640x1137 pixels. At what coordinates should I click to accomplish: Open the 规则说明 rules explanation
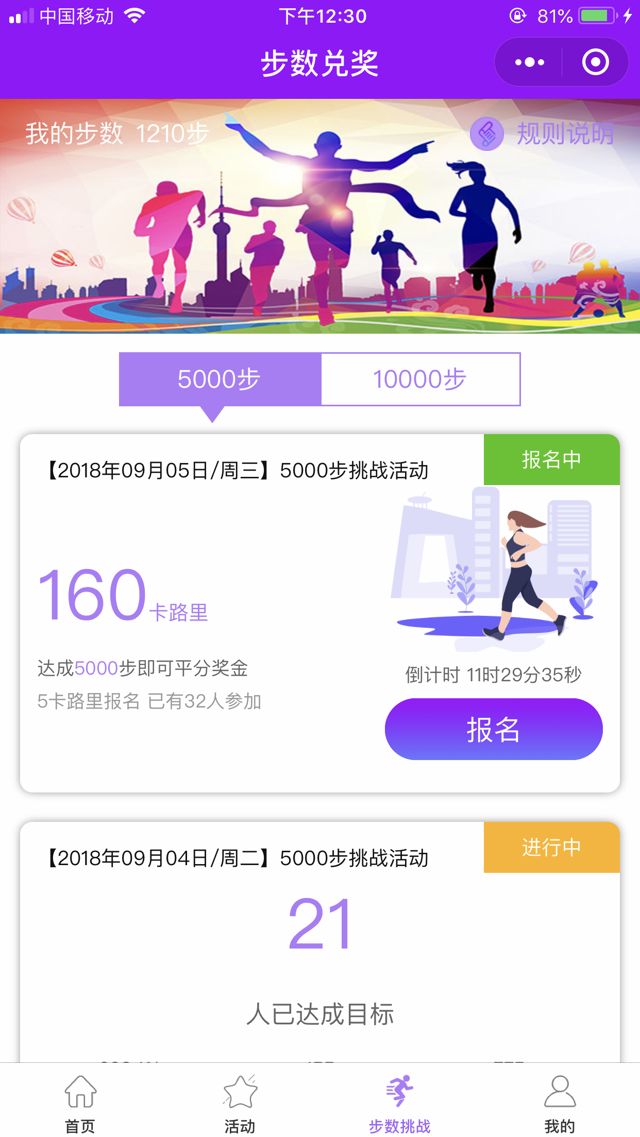point(544,134)
